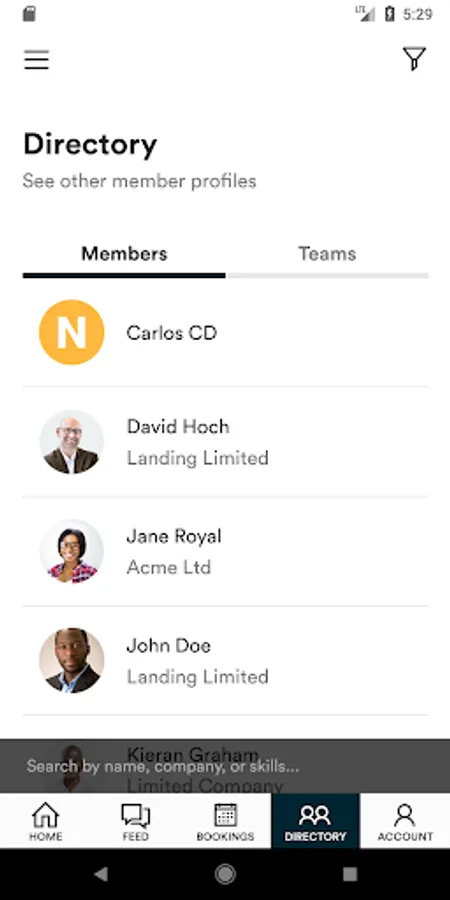Open the system recent apps view
This screenshot has width=450, height=900.
pos(350,874)
